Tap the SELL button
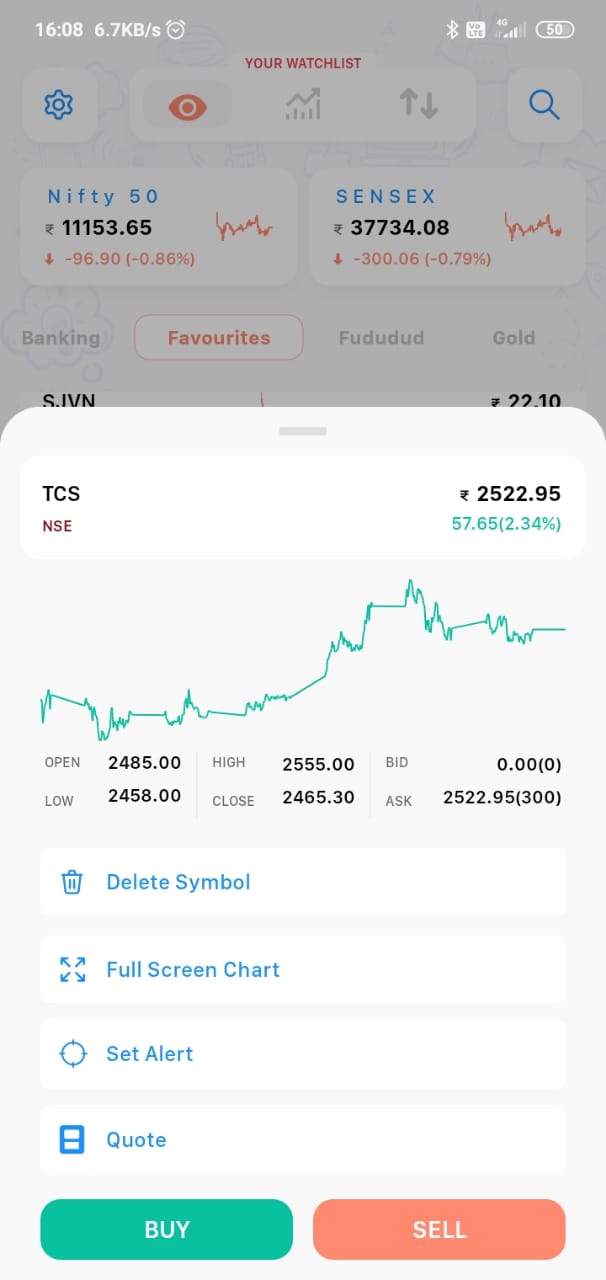This screenshot has height=1280, width=606. (439, 1229)
